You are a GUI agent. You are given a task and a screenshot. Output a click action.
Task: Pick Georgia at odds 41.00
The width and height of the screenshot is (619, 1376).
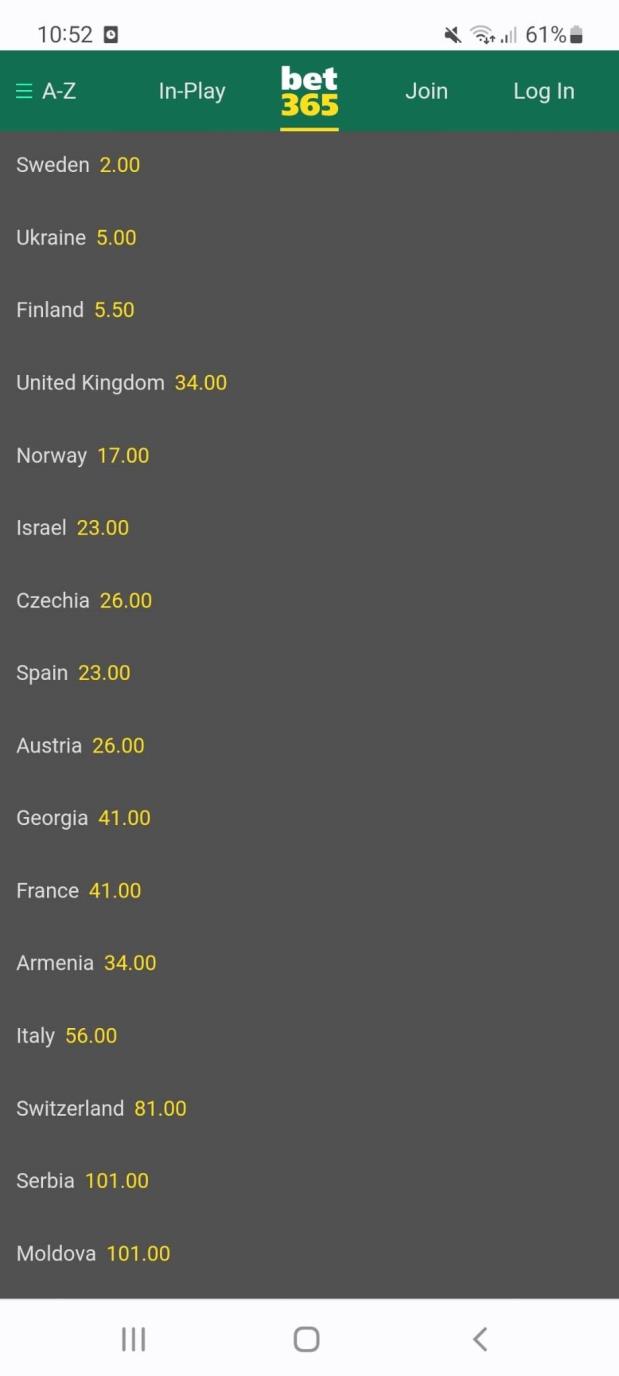83,818
